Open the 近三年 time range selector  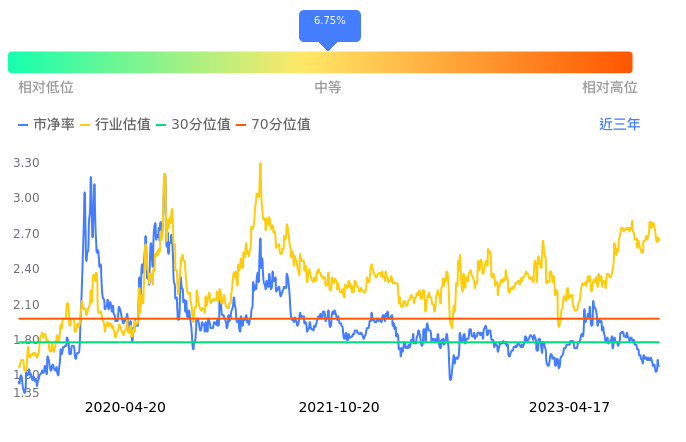click(x=620, y=124)
